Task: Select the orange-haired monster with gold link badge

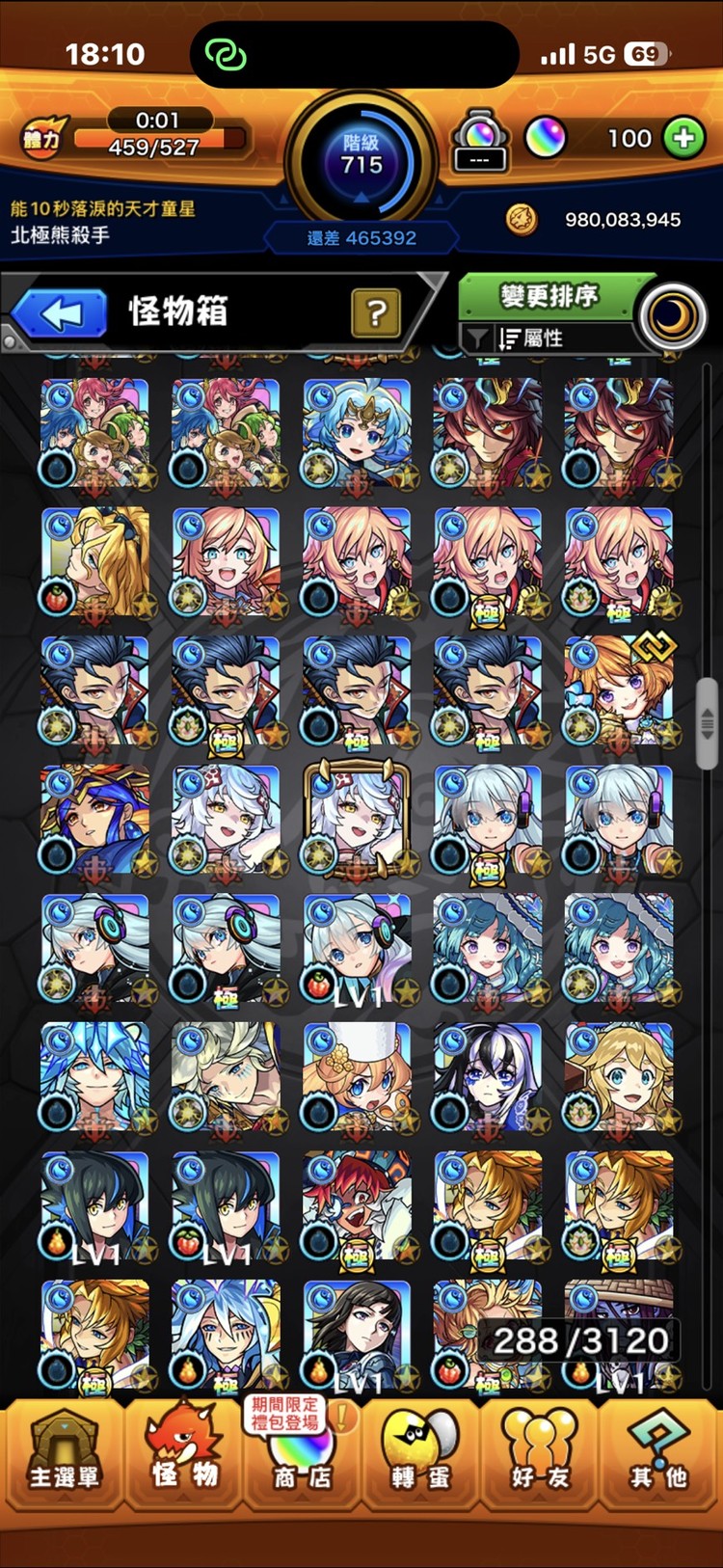Action: pyautogui.click(x=619, y=690)
